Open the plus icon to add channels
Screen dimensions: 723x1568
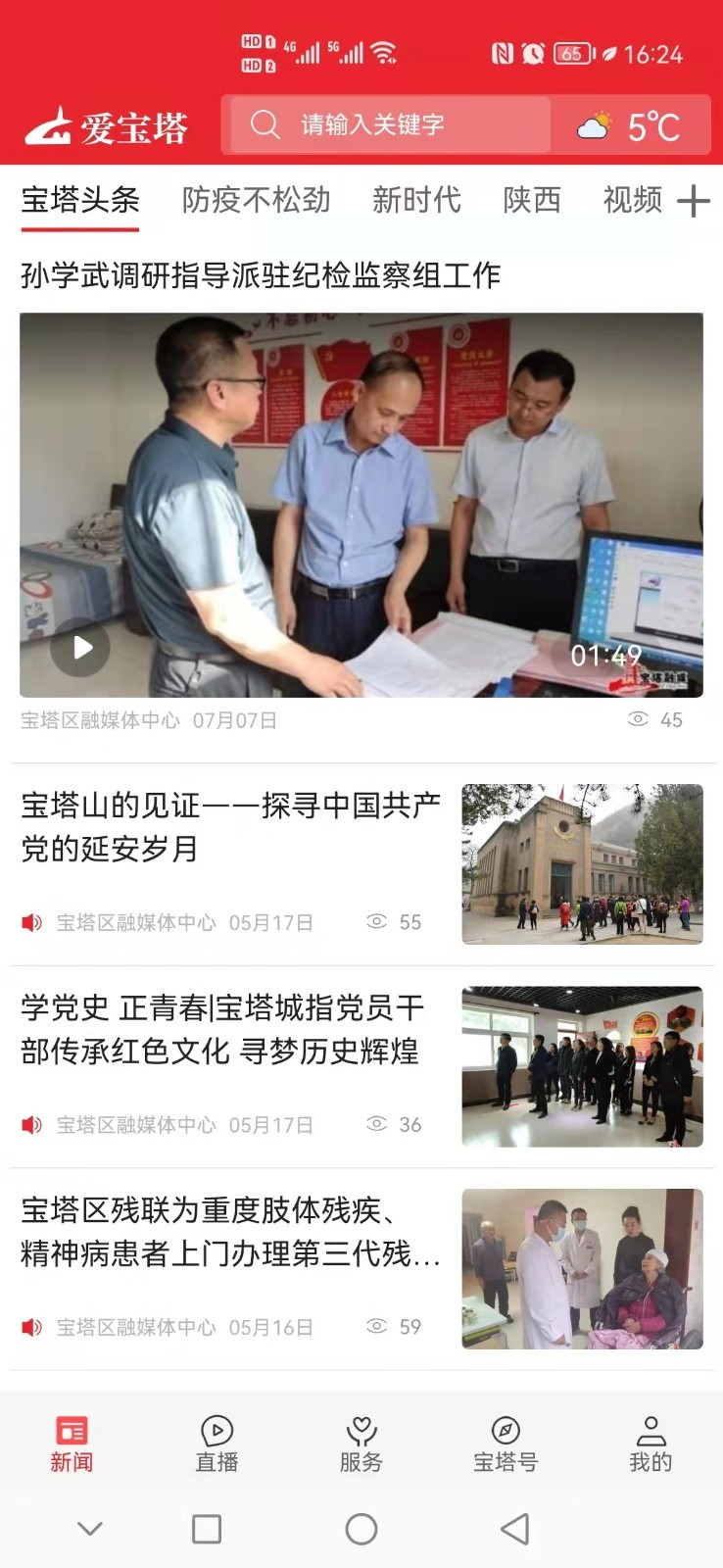[693, 201]
